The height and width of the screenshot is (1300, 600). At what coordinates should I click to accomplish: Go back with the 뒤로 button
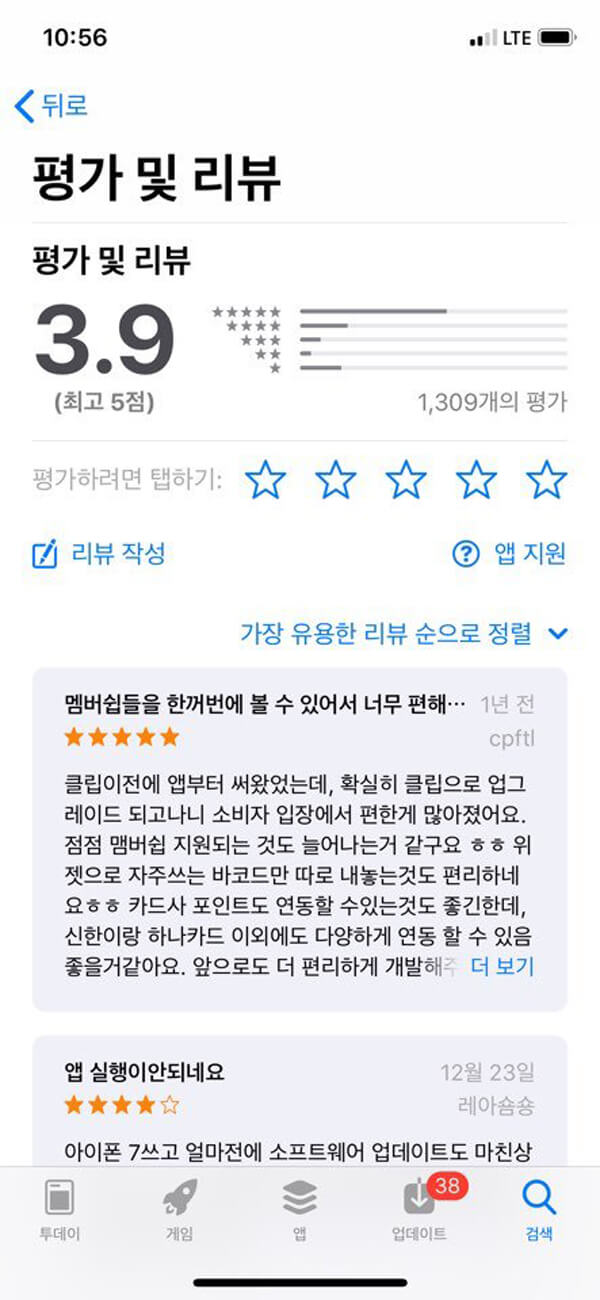click(52, 105)
